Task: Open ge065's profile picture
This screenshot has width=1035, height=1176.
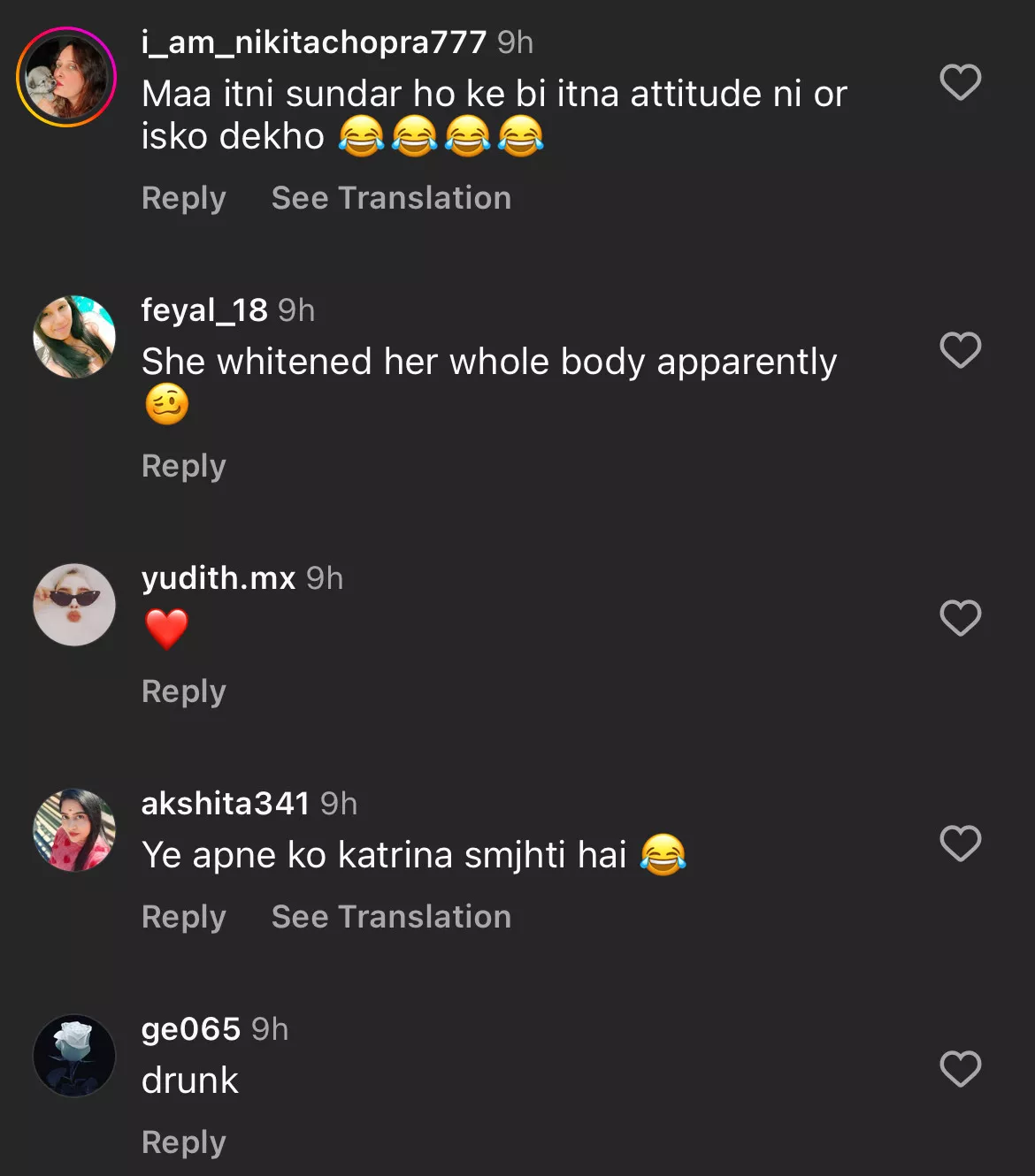Action: click(74, 1056)
